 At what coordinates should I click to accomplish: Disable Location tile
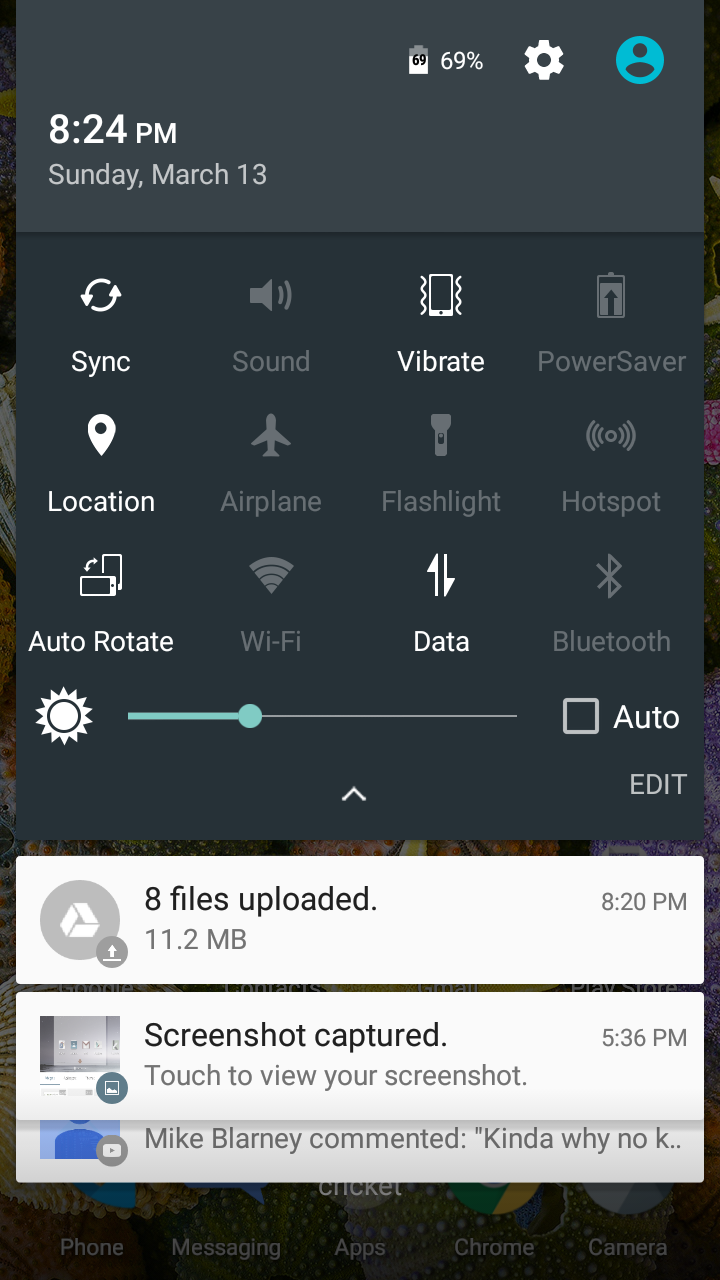(x=101, y=465)
